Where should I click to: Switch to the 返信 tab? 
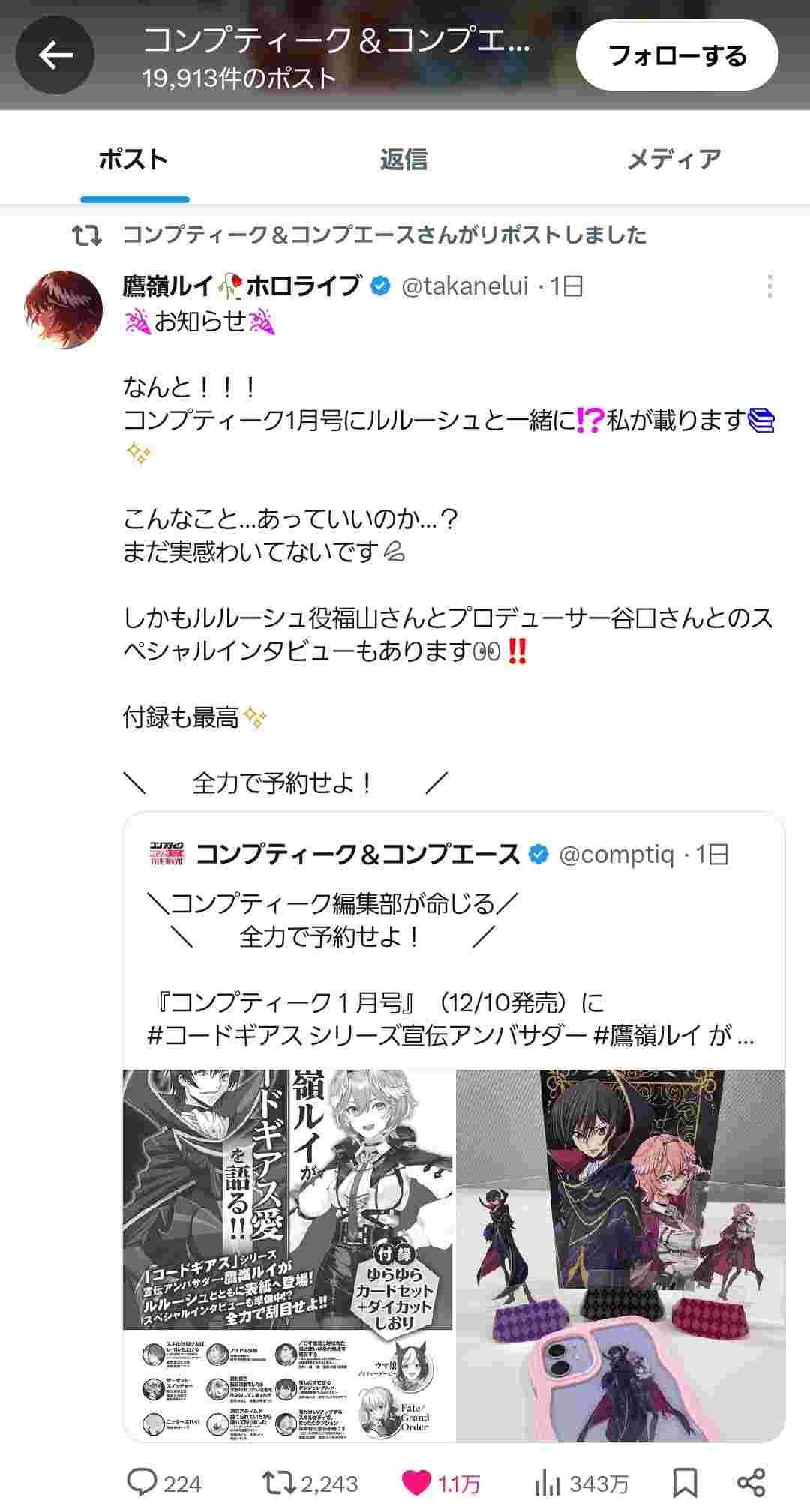403,160
